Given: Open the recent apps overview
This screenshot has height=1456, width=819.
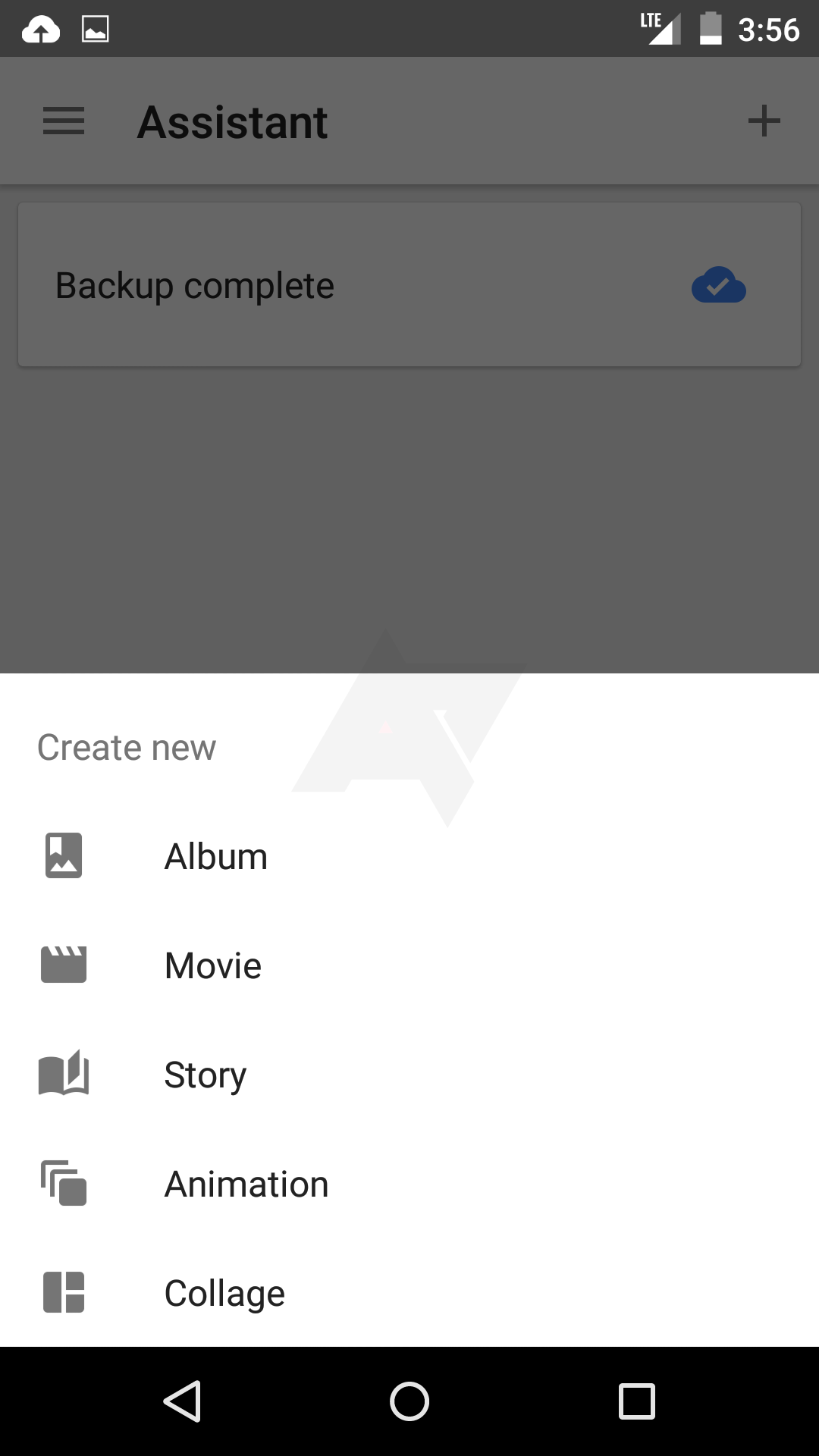Looking at the screenshot, I should pos(637,1401).
